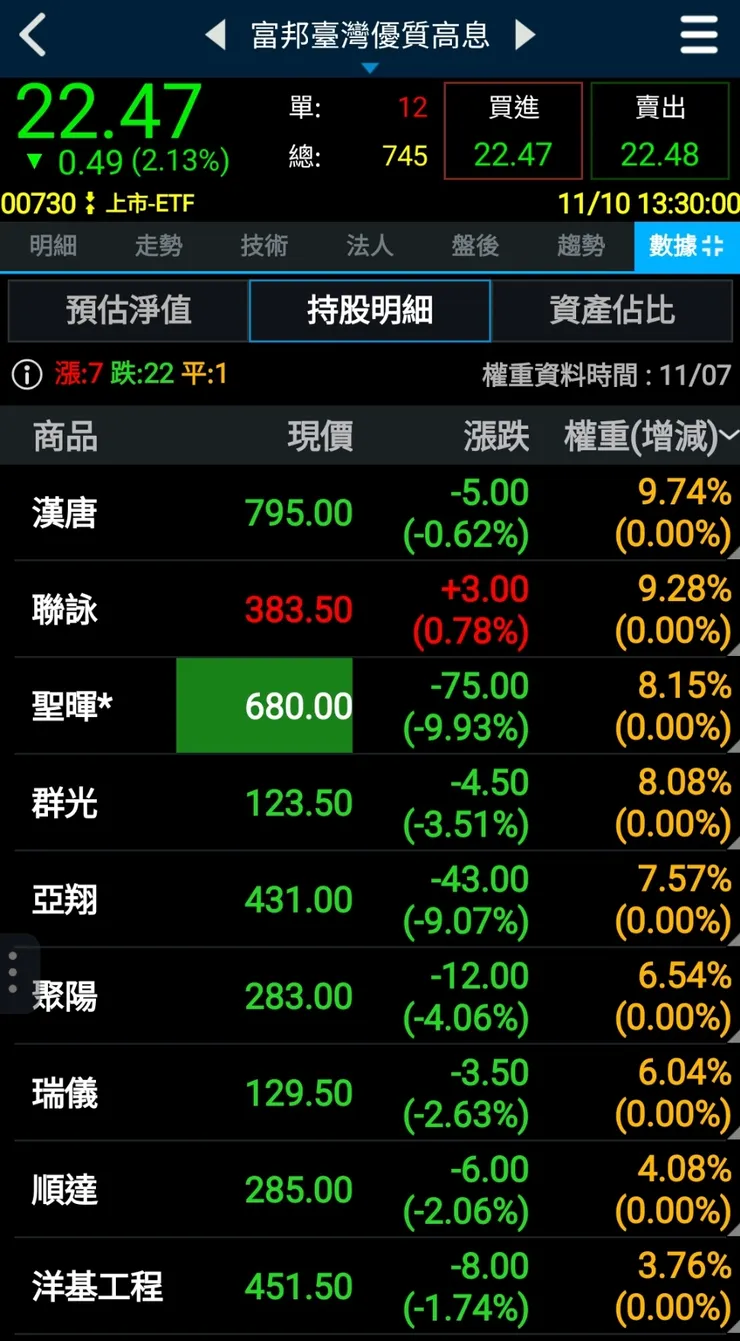This screenshot has height=1341, width=740.
Task: Open the 趨勢 tab
Action: point(579,246)
